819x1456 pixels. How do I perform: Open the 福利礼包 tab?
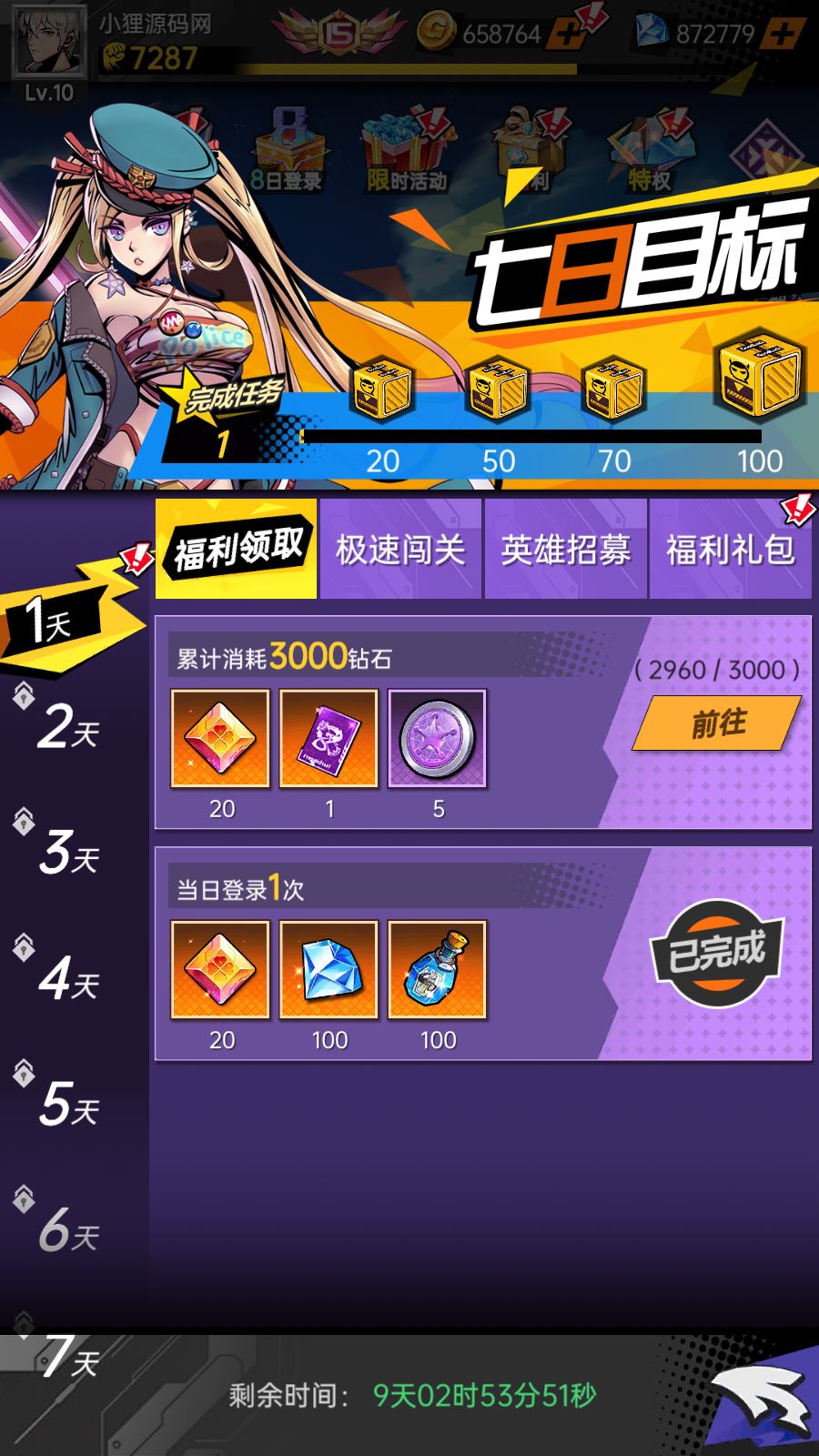coord(730,549)
